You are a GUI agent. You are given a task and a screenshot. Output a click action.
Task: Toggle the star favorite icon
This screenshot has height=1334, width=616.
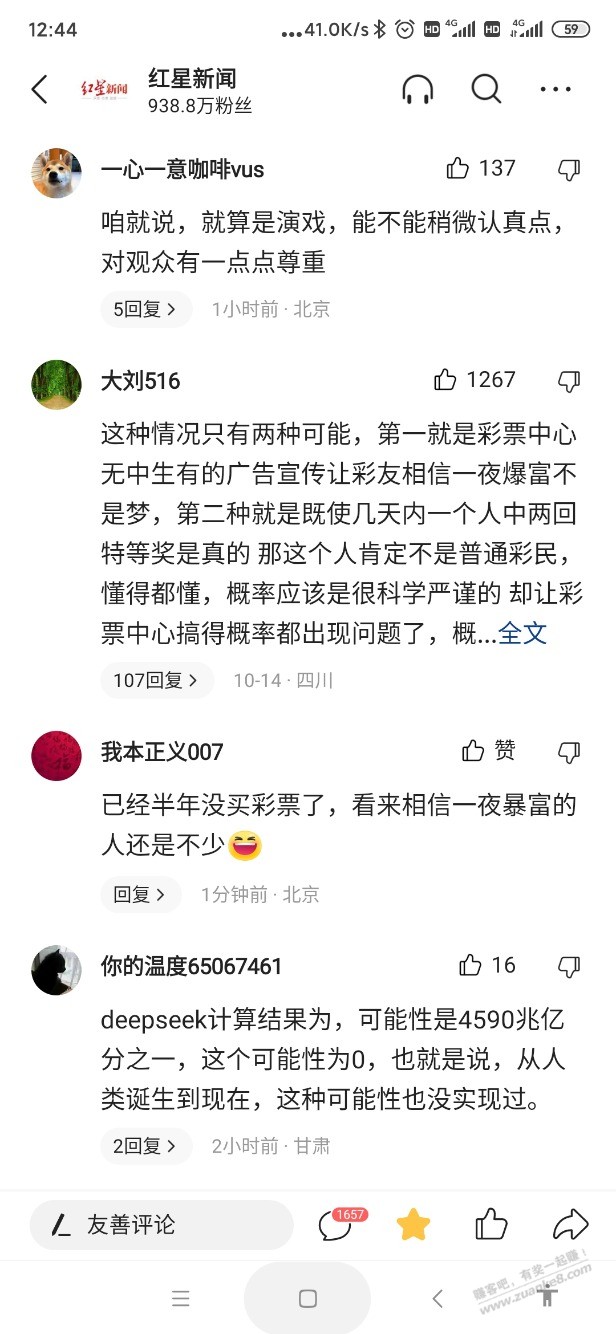413,1225
